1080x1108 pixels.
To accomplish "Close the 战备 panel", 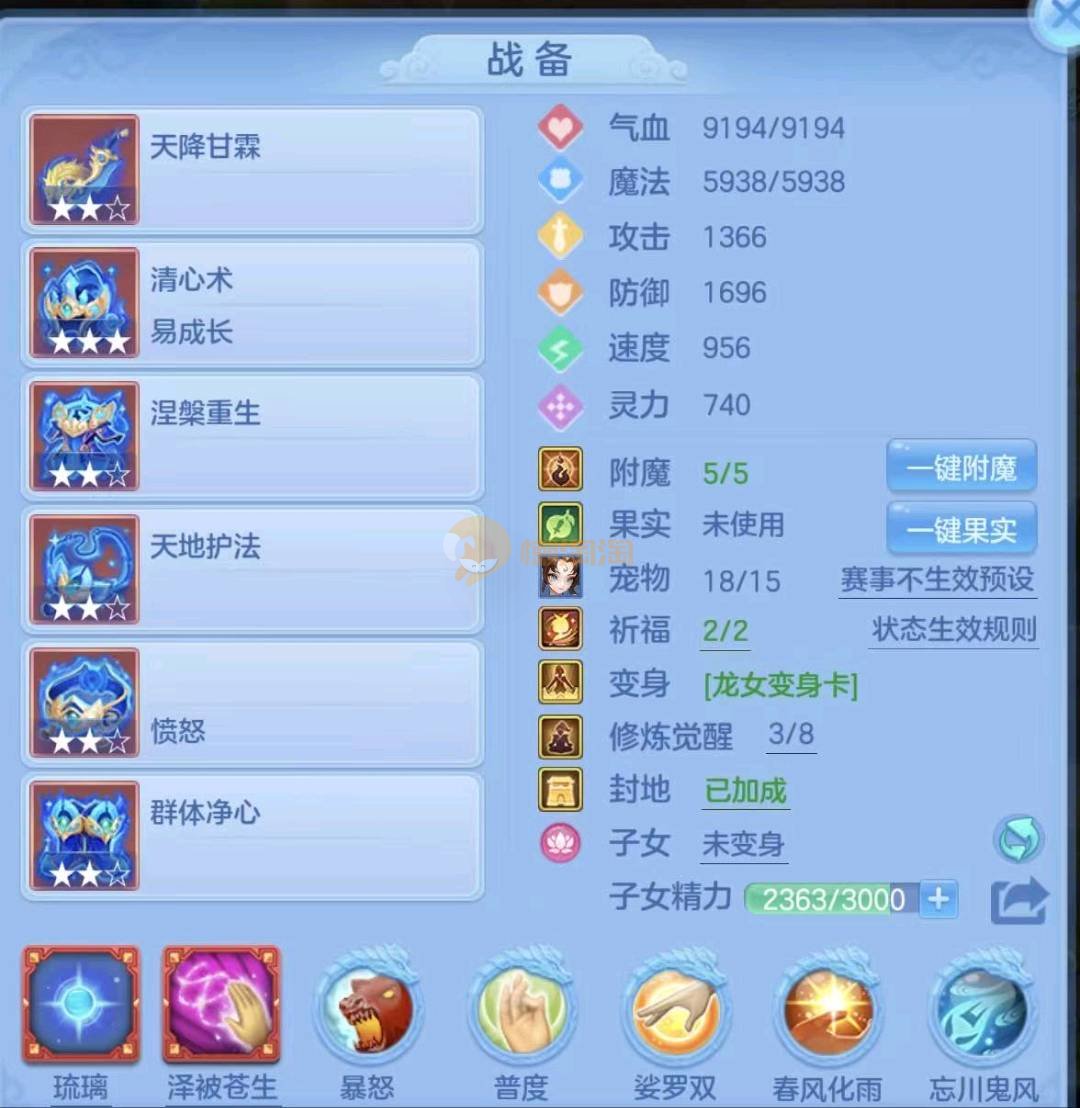I will (1060, 18).
